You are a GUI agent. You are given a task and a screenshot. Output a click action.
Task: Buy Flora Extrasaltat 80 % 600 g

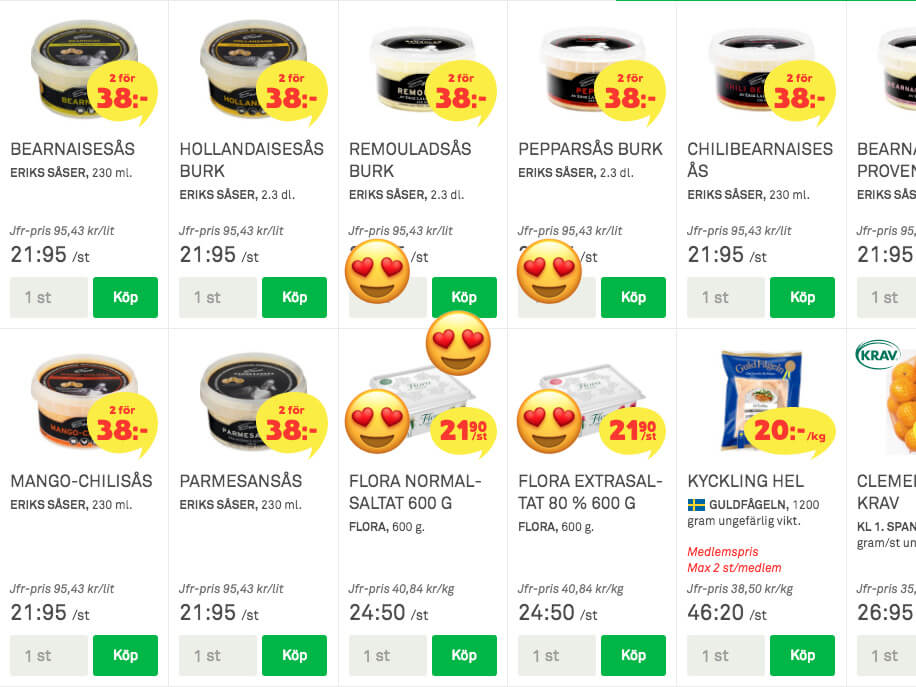click(x=633, y=655)
